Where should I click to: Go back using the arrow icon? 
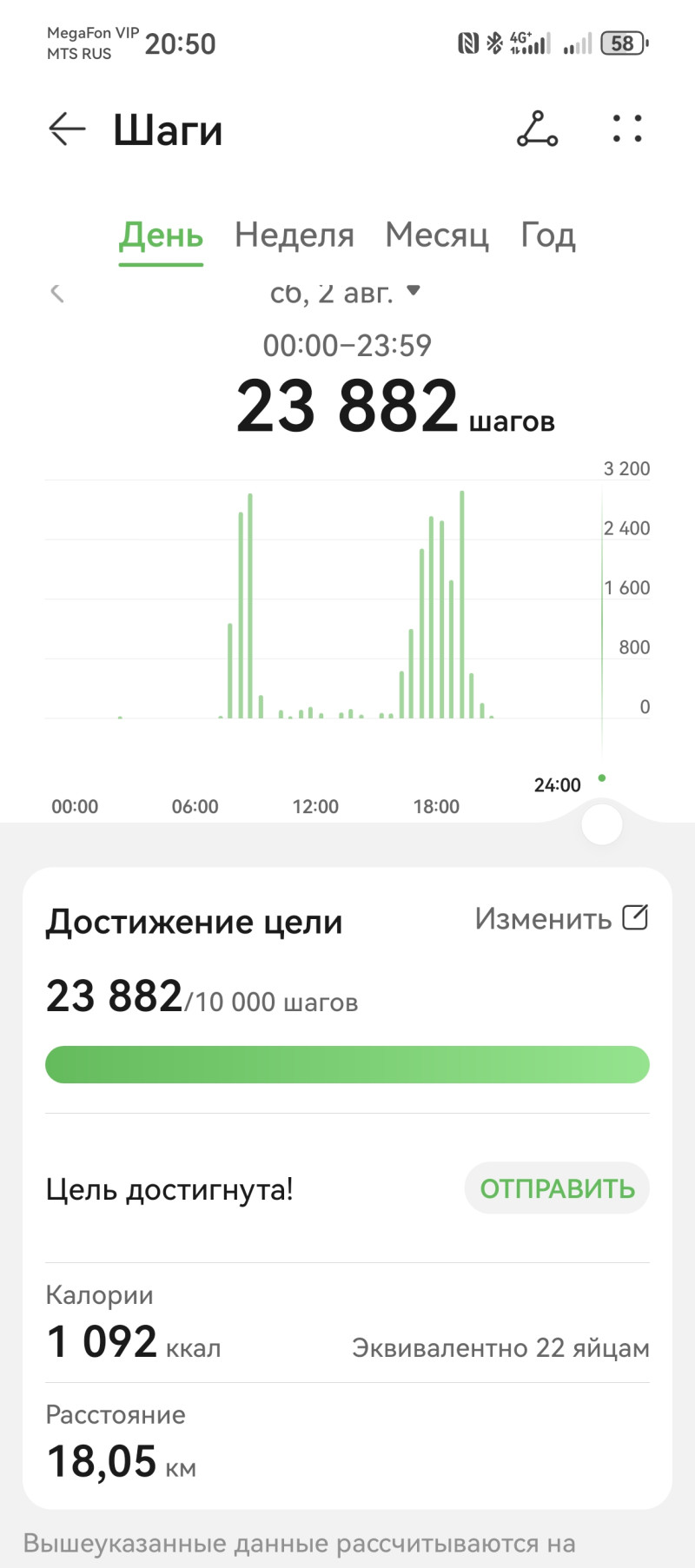(67, 129)
